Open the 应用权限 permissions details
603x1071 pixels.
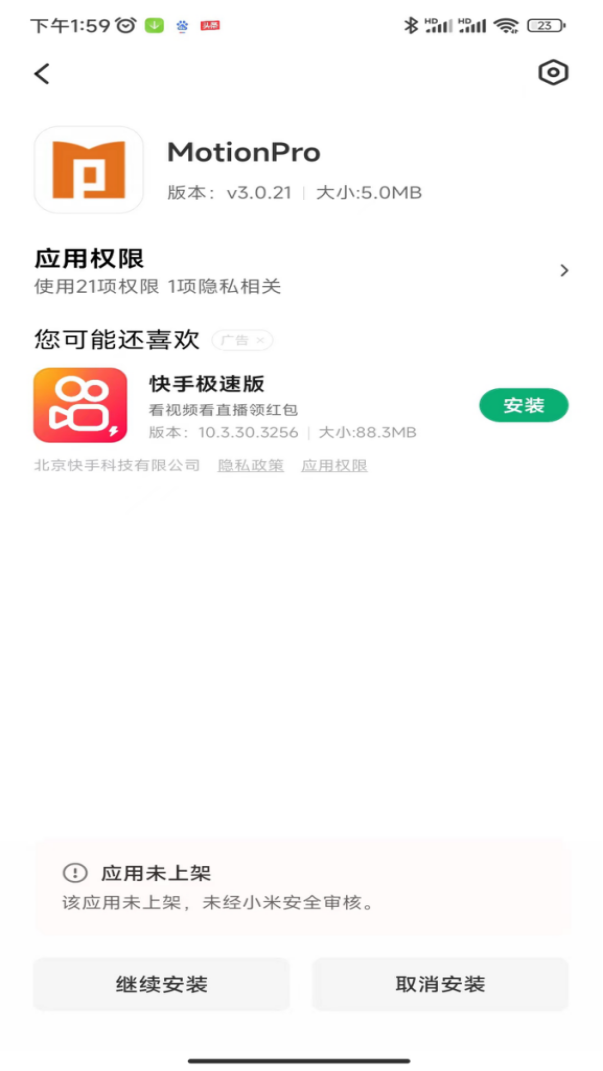300,271
